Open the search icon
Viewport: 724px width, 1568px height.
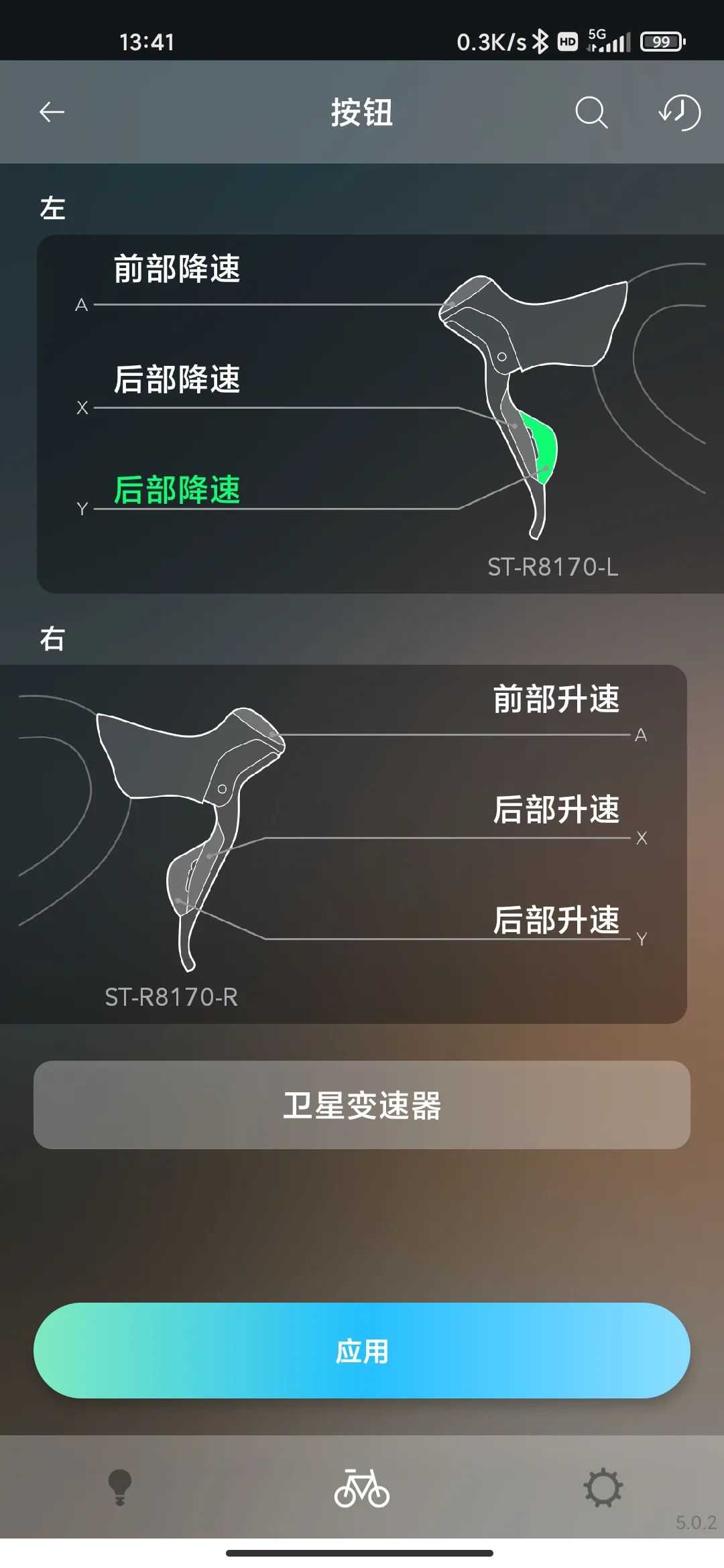coord(591,112)
